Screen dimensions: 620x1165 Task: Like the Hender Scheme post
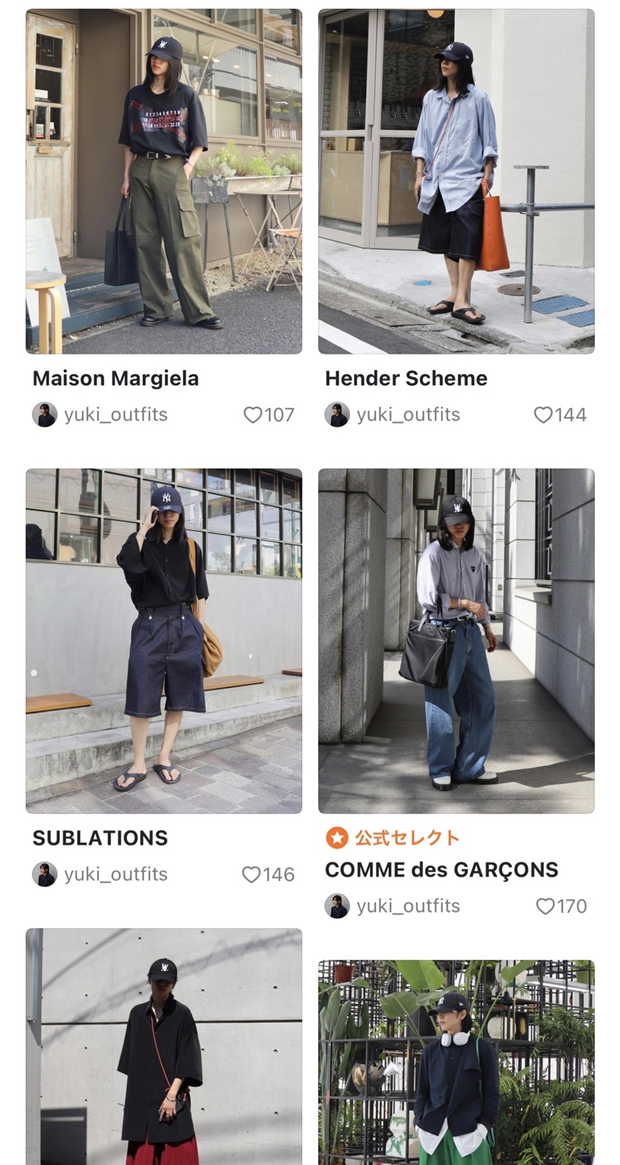click(543, 415)
